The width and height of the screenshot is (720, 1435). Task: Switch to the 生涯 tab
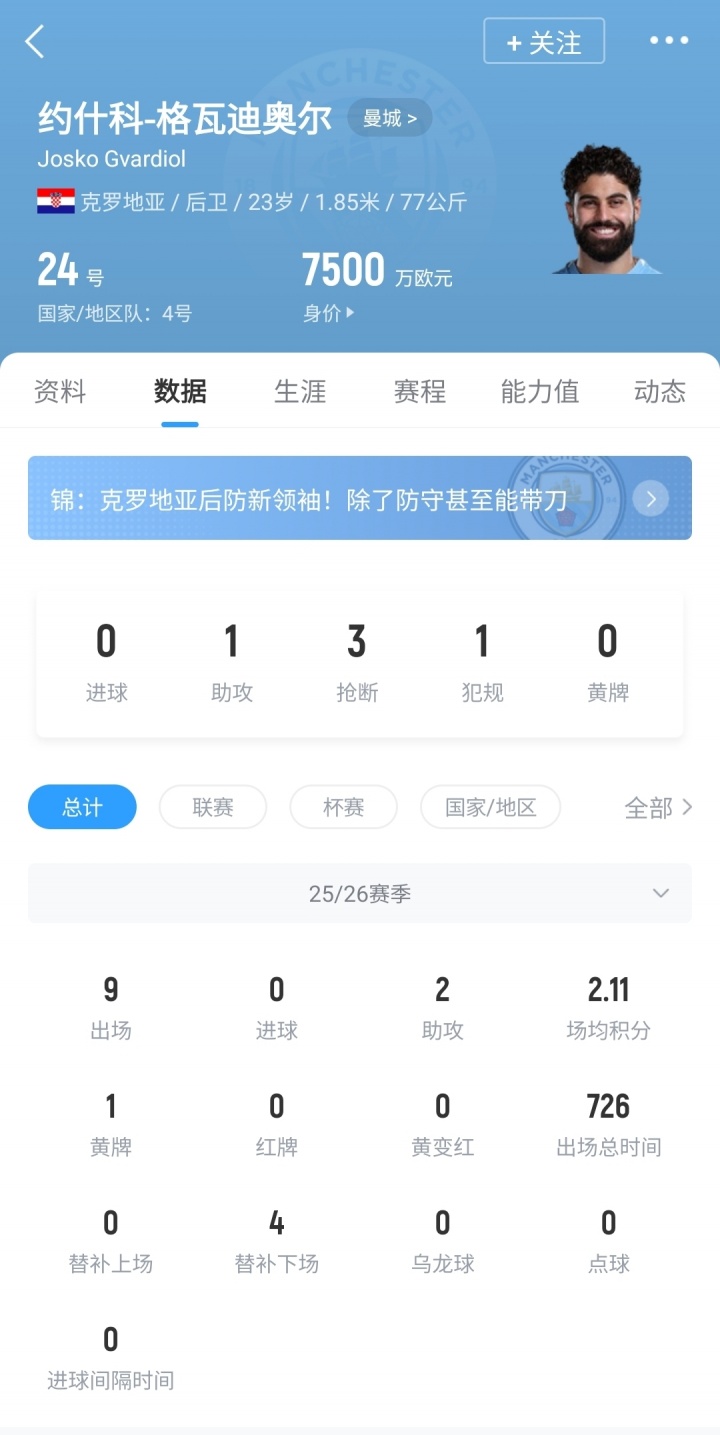pos(299,392)
